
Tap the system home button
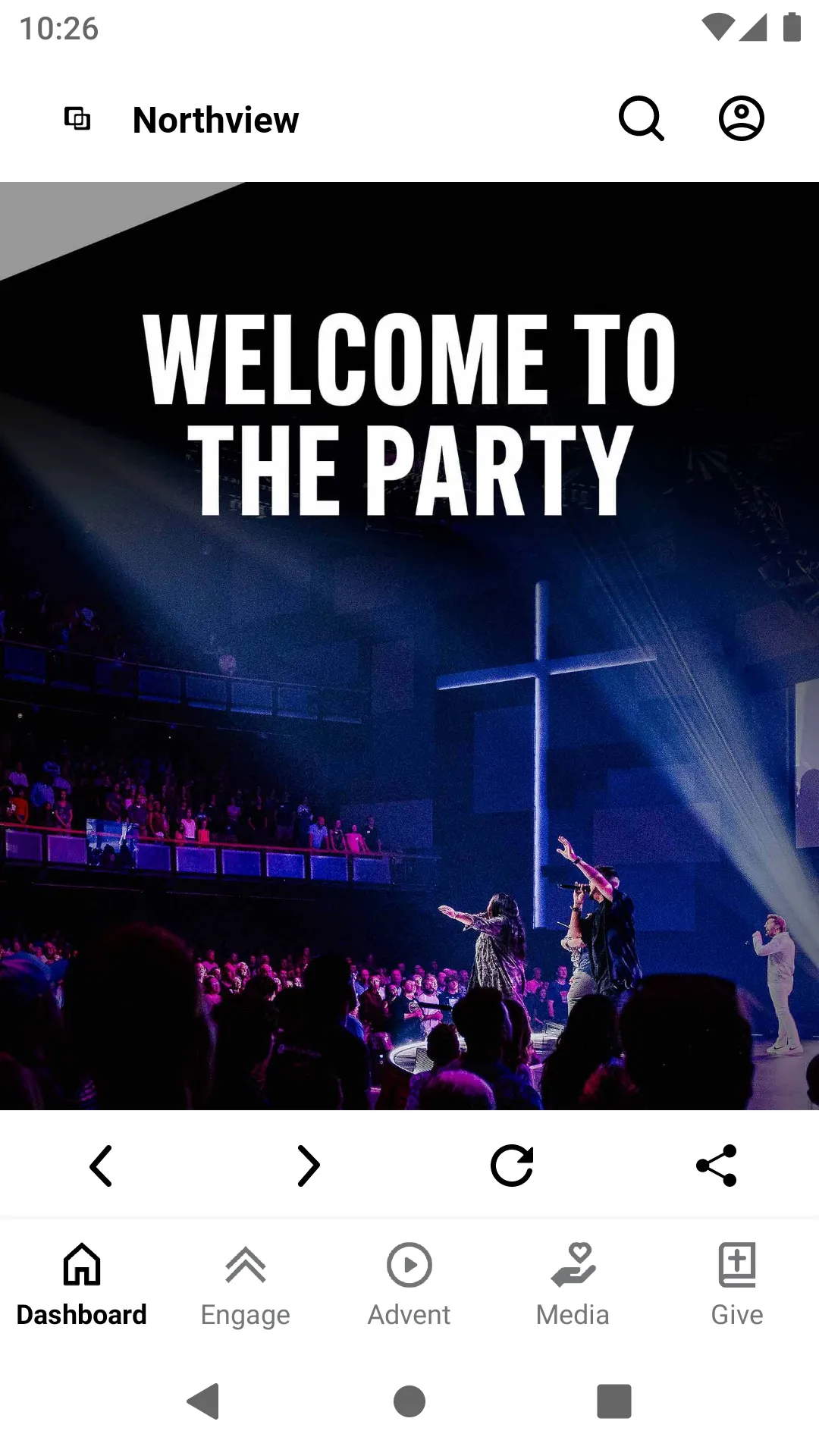click(x=409, y=1401)
